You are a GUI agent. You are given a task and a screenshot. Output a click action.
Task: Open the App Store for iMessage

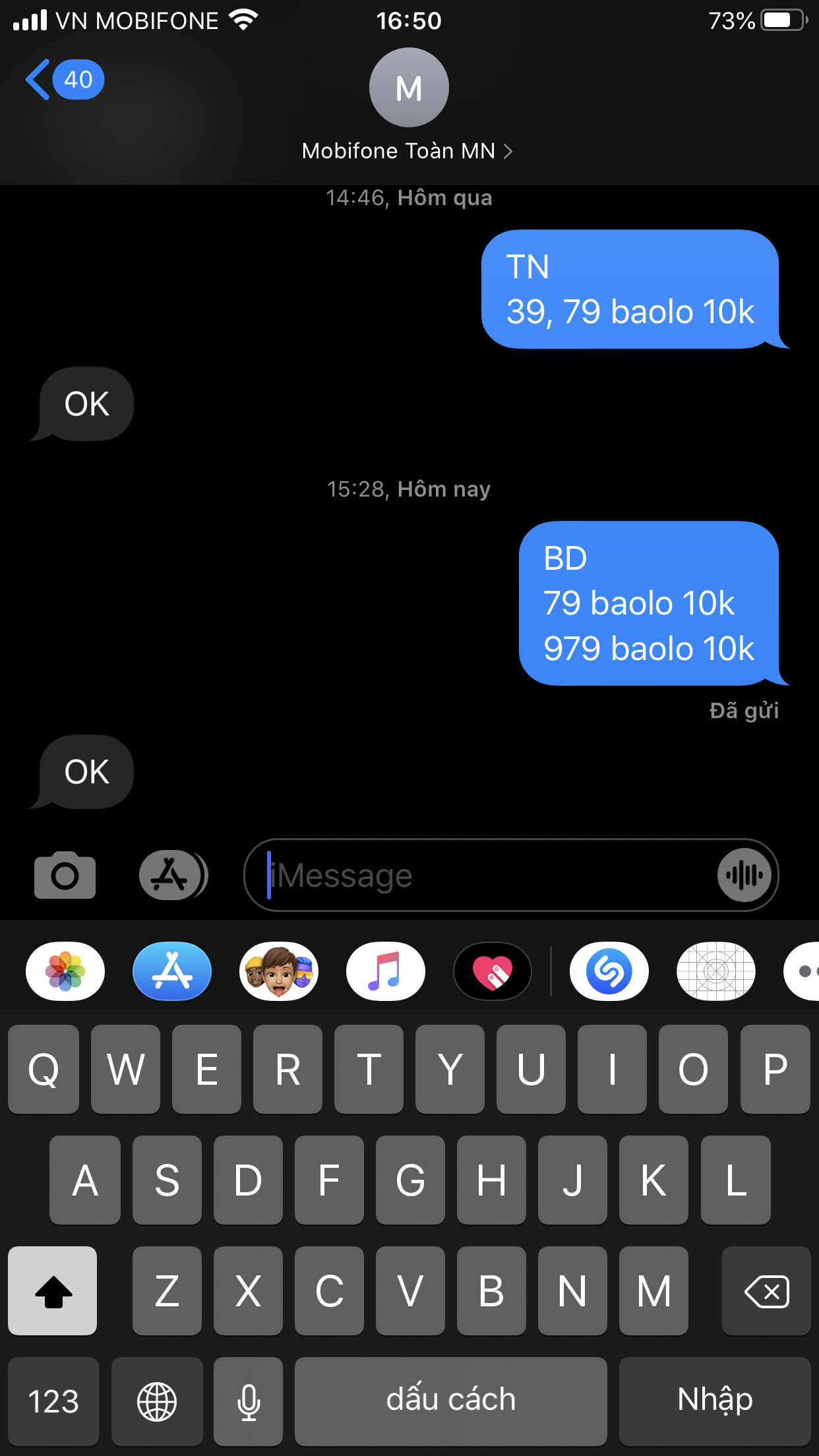click(172, 971)
